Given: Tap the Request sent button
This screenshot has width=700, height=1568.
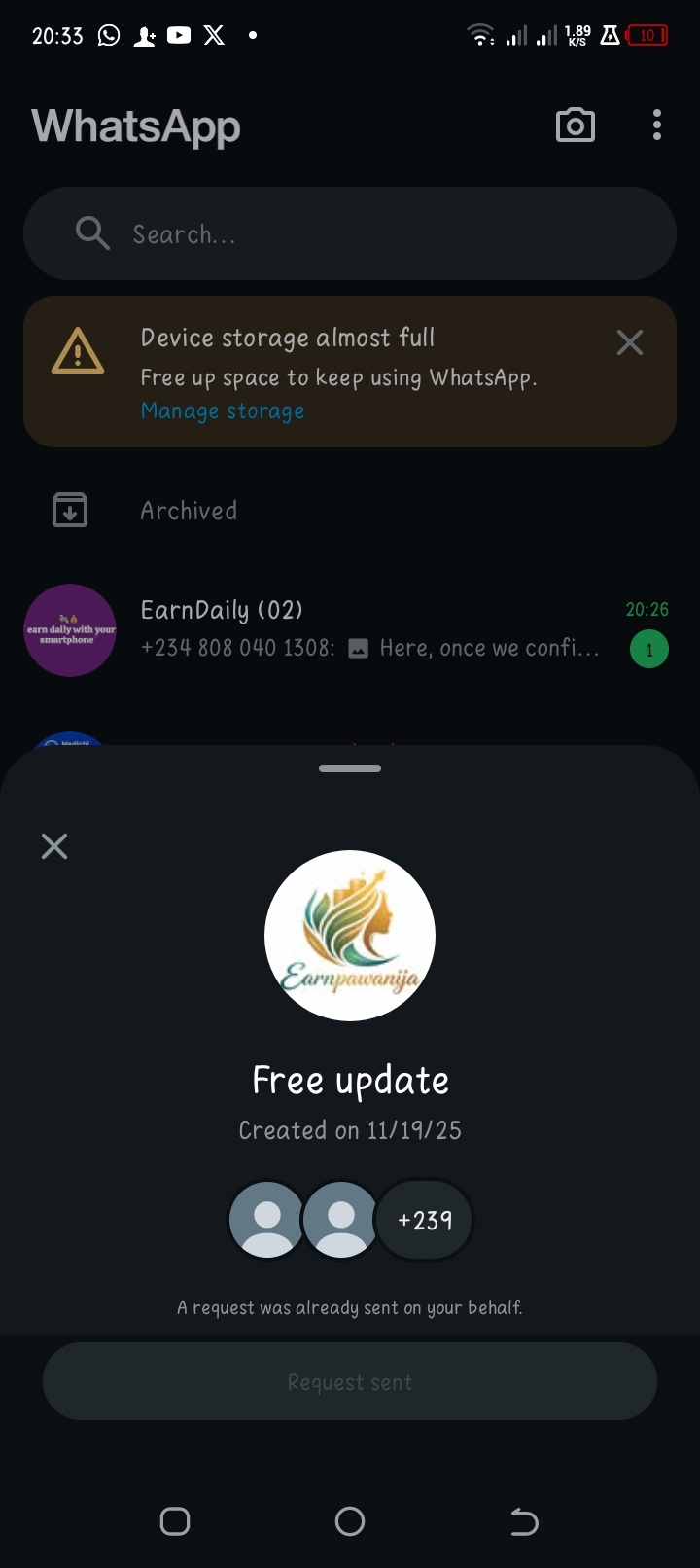Looking at the screenshot, I should tap(350, 1382).
